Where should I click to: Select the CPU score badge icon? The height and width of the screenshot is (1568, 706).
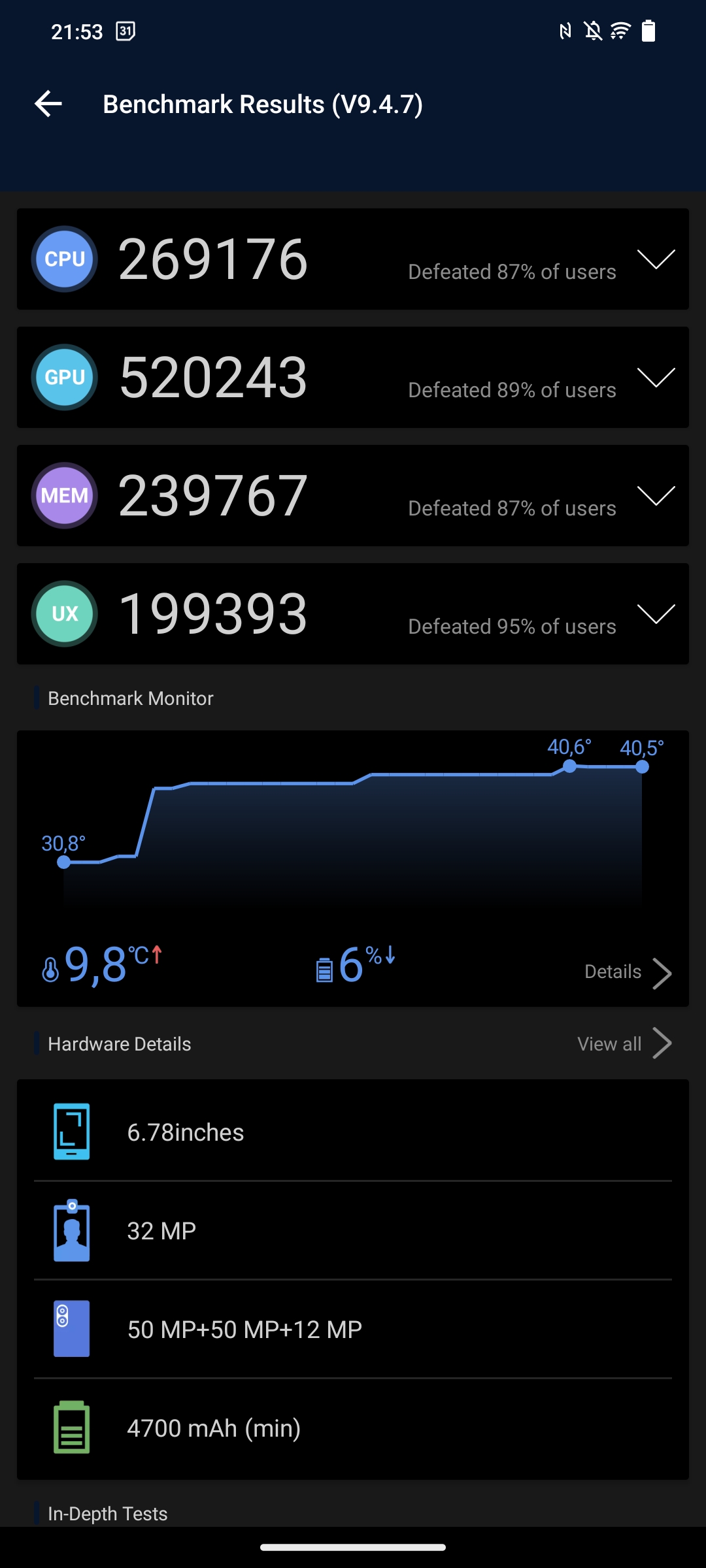click(63, 259)
